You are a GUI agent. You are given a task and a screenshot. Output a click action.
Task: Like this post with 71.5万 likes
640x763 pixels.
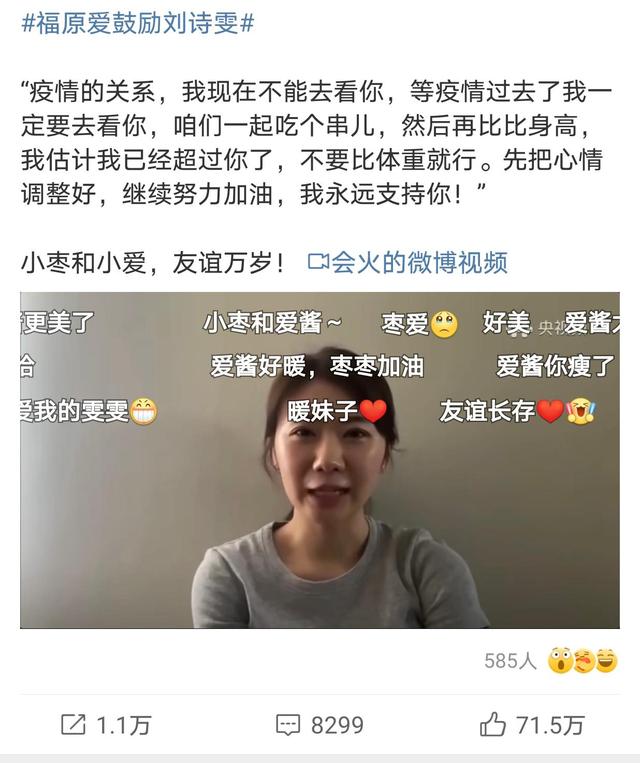point(531,725)
